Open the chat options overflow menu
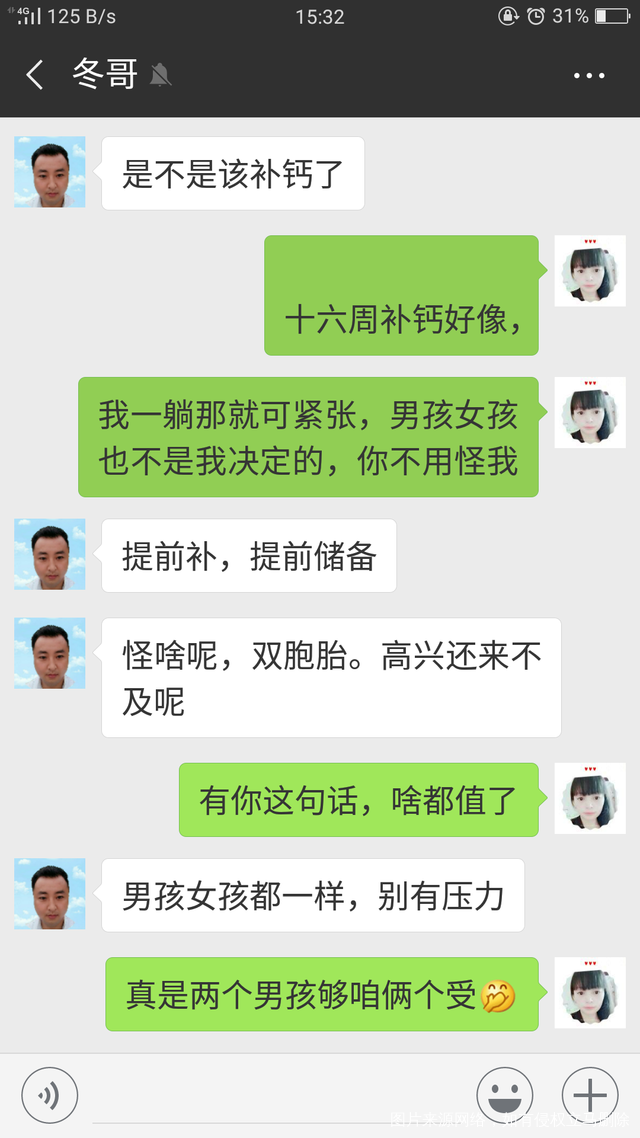This screenshot has height=1138, width=640. coord(589,76)
